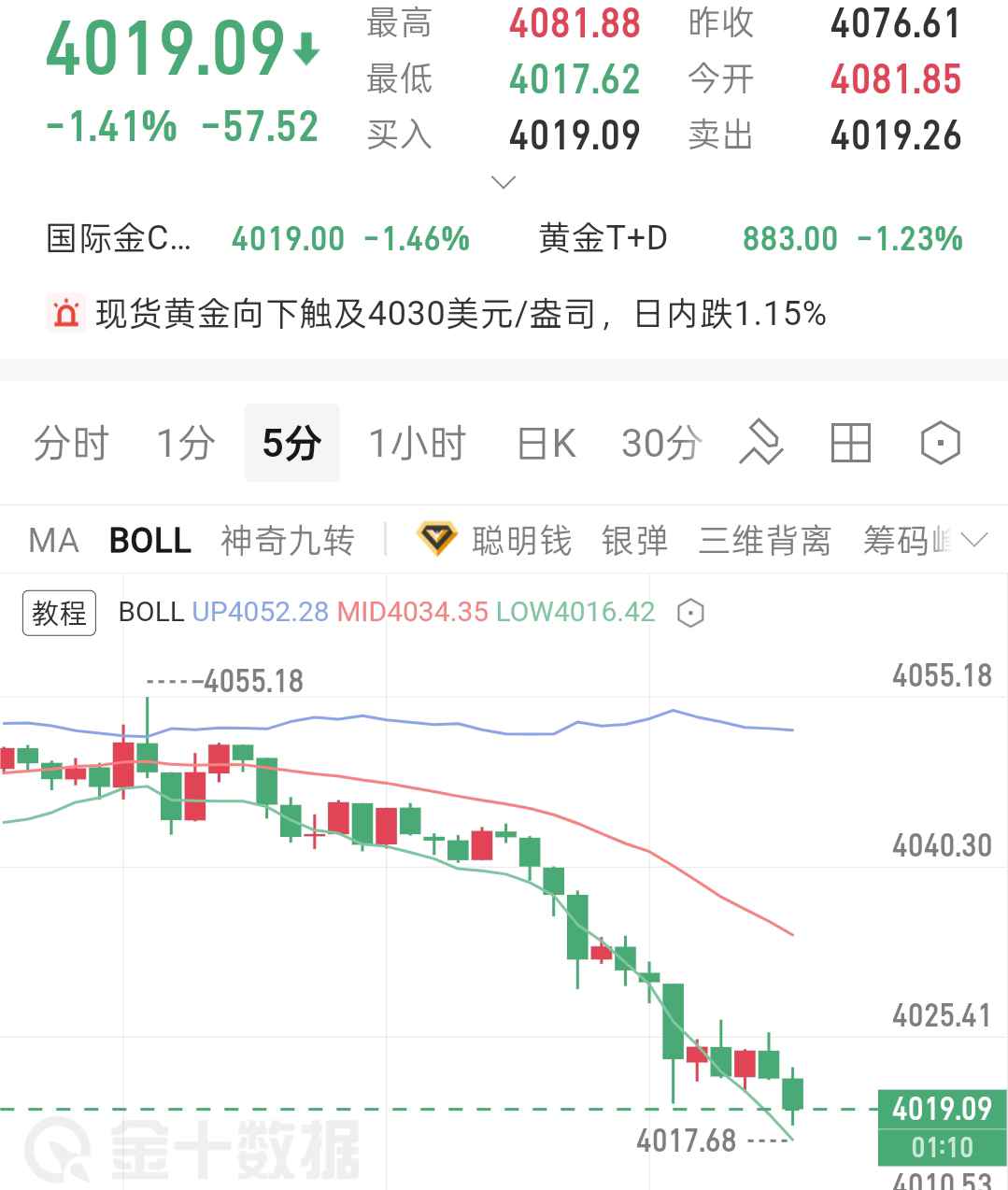Select the 聪明钱 indicator
The image size is (1008, 1190).
click(x=494, y=541)
